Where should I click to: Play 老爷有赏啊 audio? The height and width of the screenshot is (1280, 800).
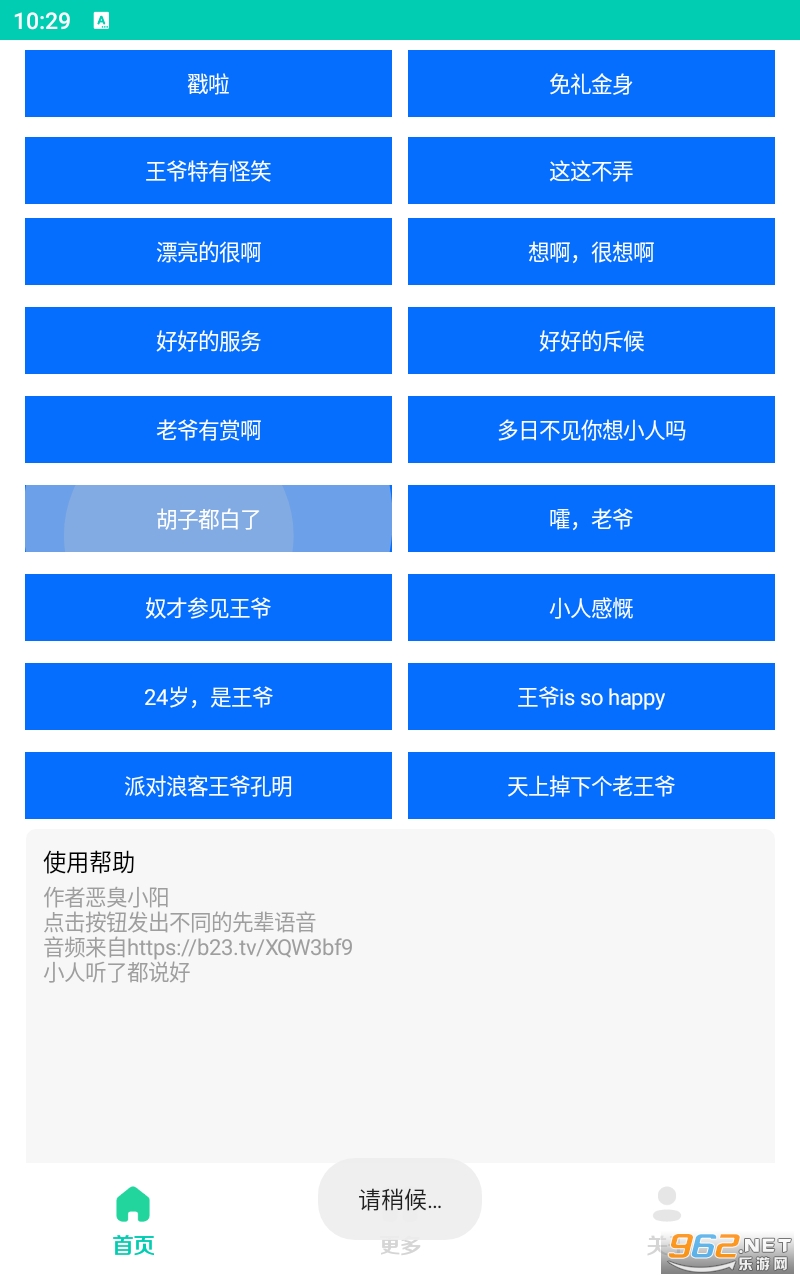pos(208,430)
